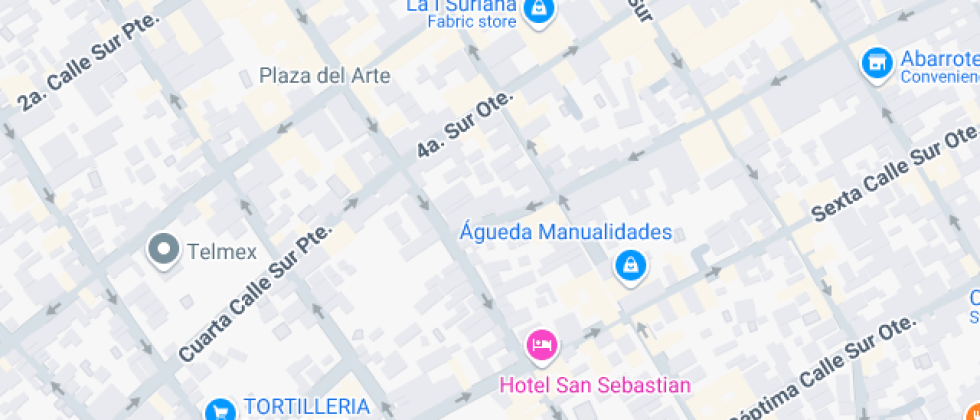
Task: View the La Suriana fabric store pin
Action: pyautogui.click(x=539, y=10)
